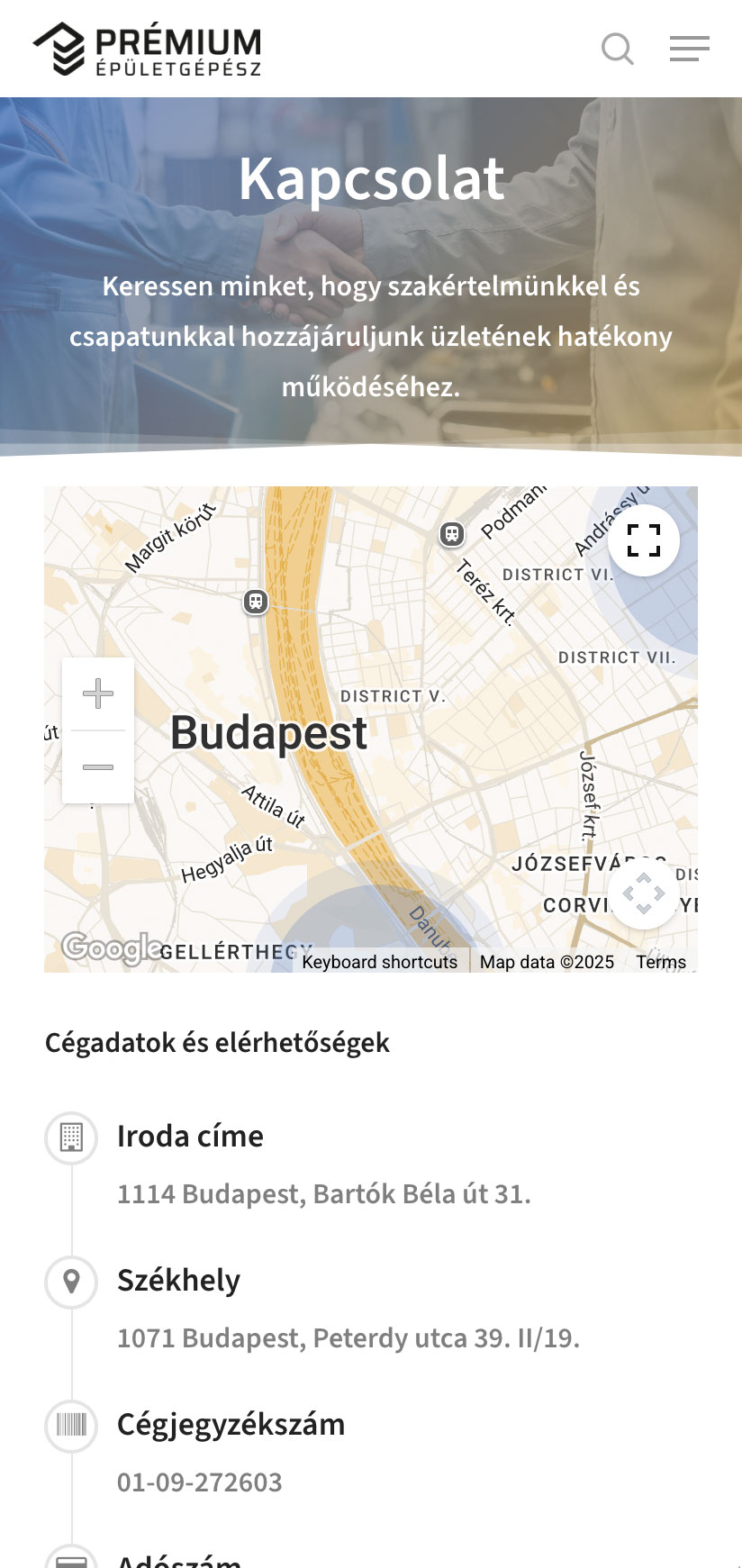The height and width of the screenshot is (1568, 742).
Task: Zoom in on the map
Action: [x=98, y=693]
